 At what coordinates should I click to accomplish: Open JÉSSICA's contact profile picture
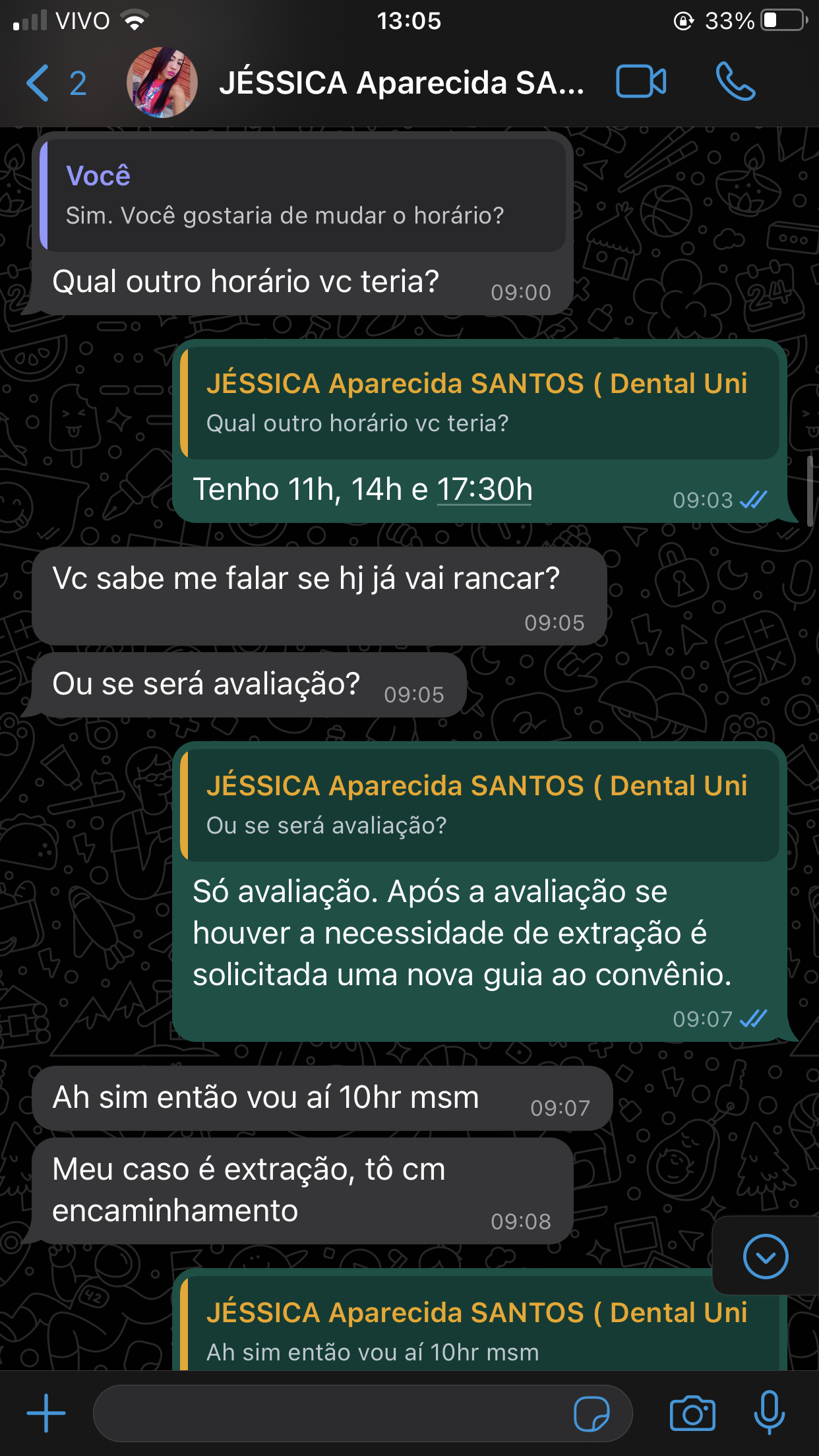click(162, 83)
